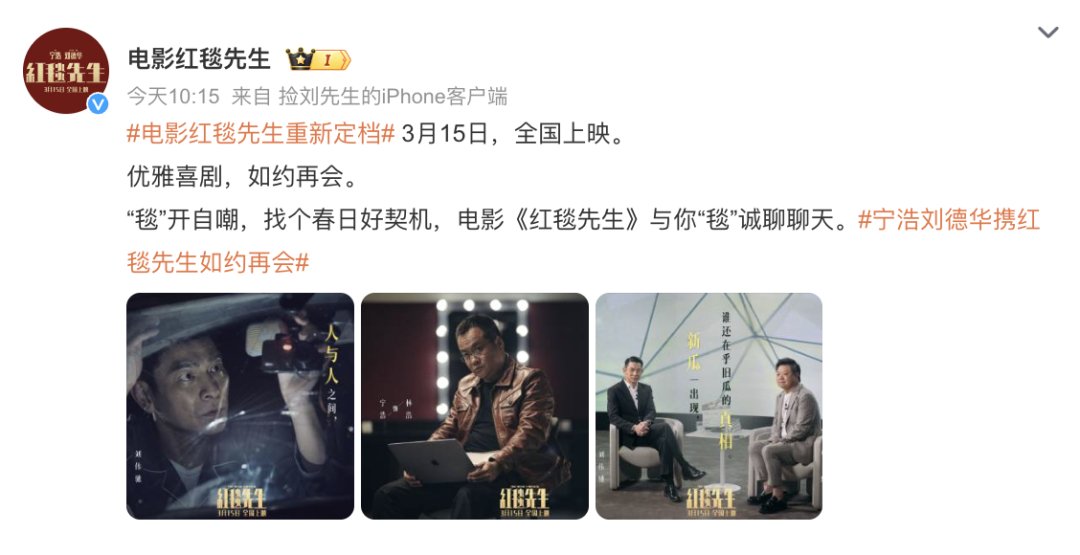Tap the crown membership badge
1080x555 pixels.
(x=318, y=59)
